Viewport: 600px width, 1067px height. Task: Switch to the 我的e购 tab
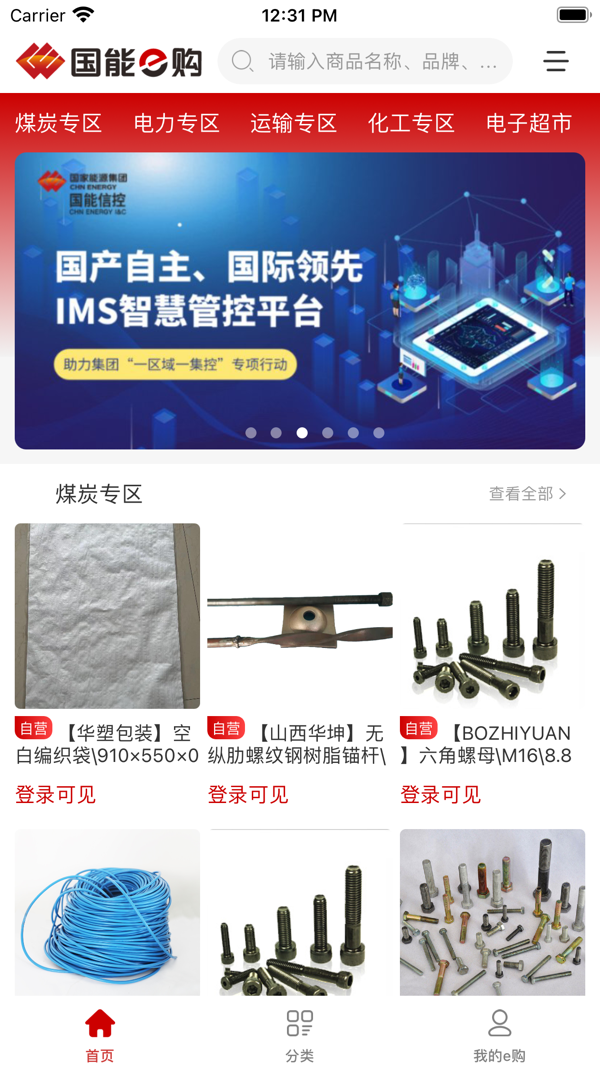click(499, 1035)
